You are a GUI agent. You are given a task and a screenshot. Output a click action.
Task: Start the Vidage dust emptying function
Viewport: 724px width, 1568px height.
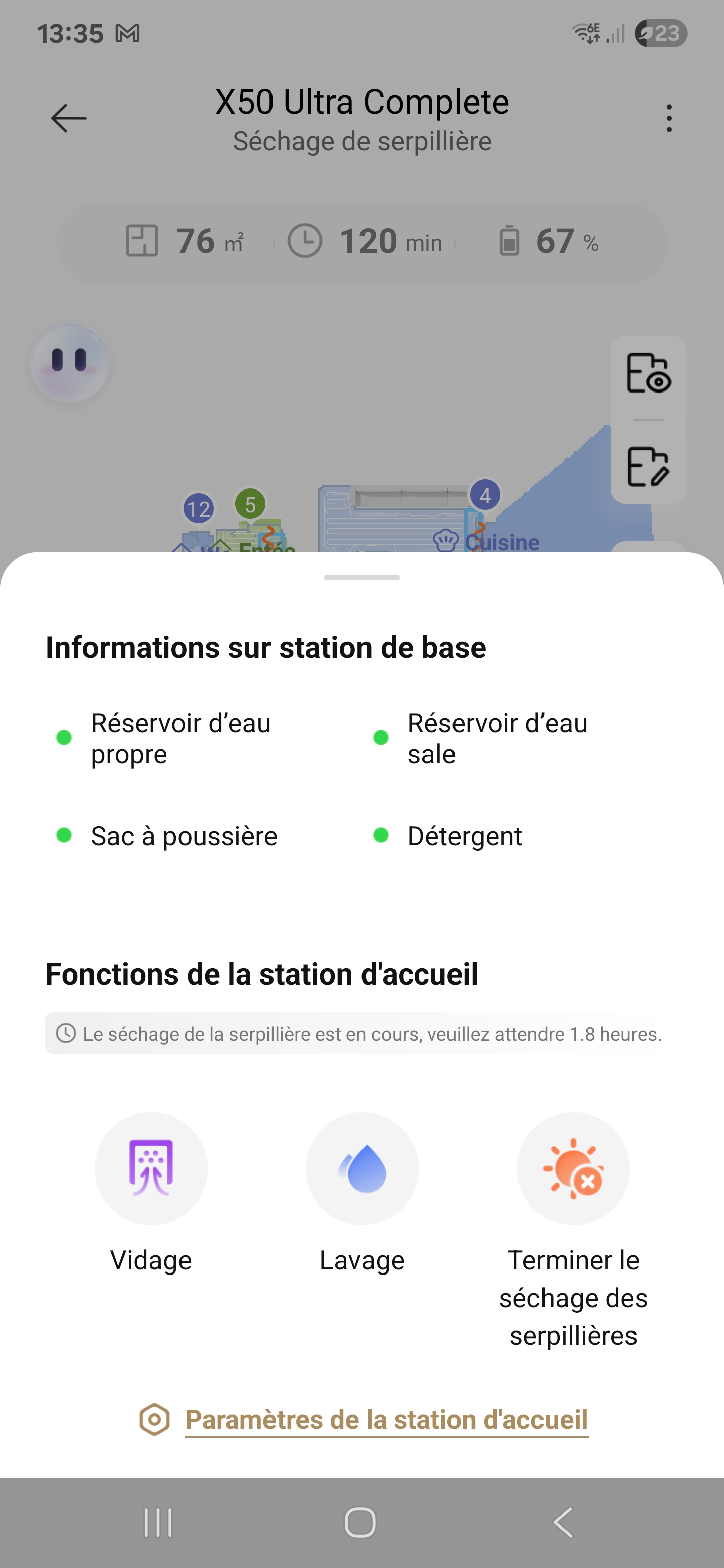pos(150,1168)
